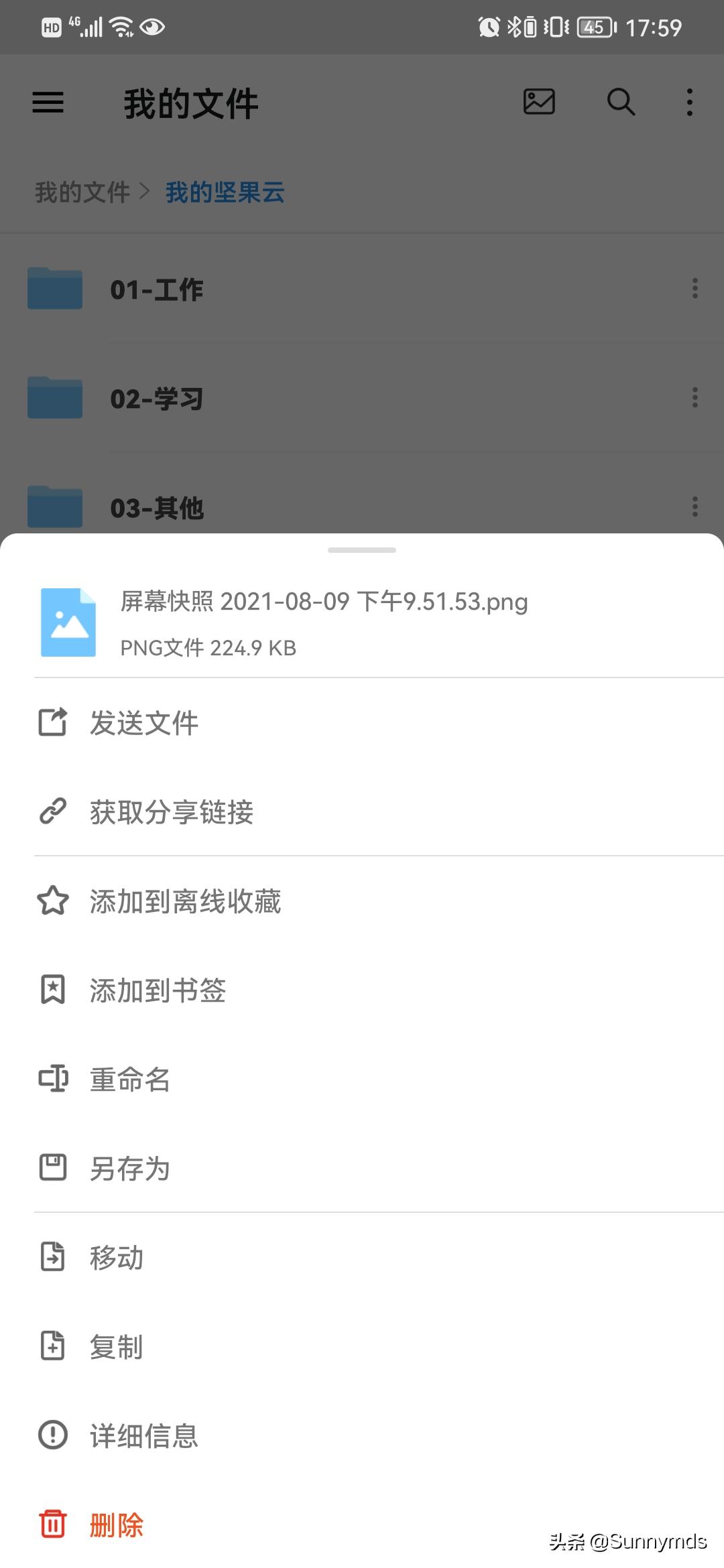Image resolution: width=724 pixels, height=1568 pixels.
Task: Click the share link icon
Action: click(x=53, y=812)
